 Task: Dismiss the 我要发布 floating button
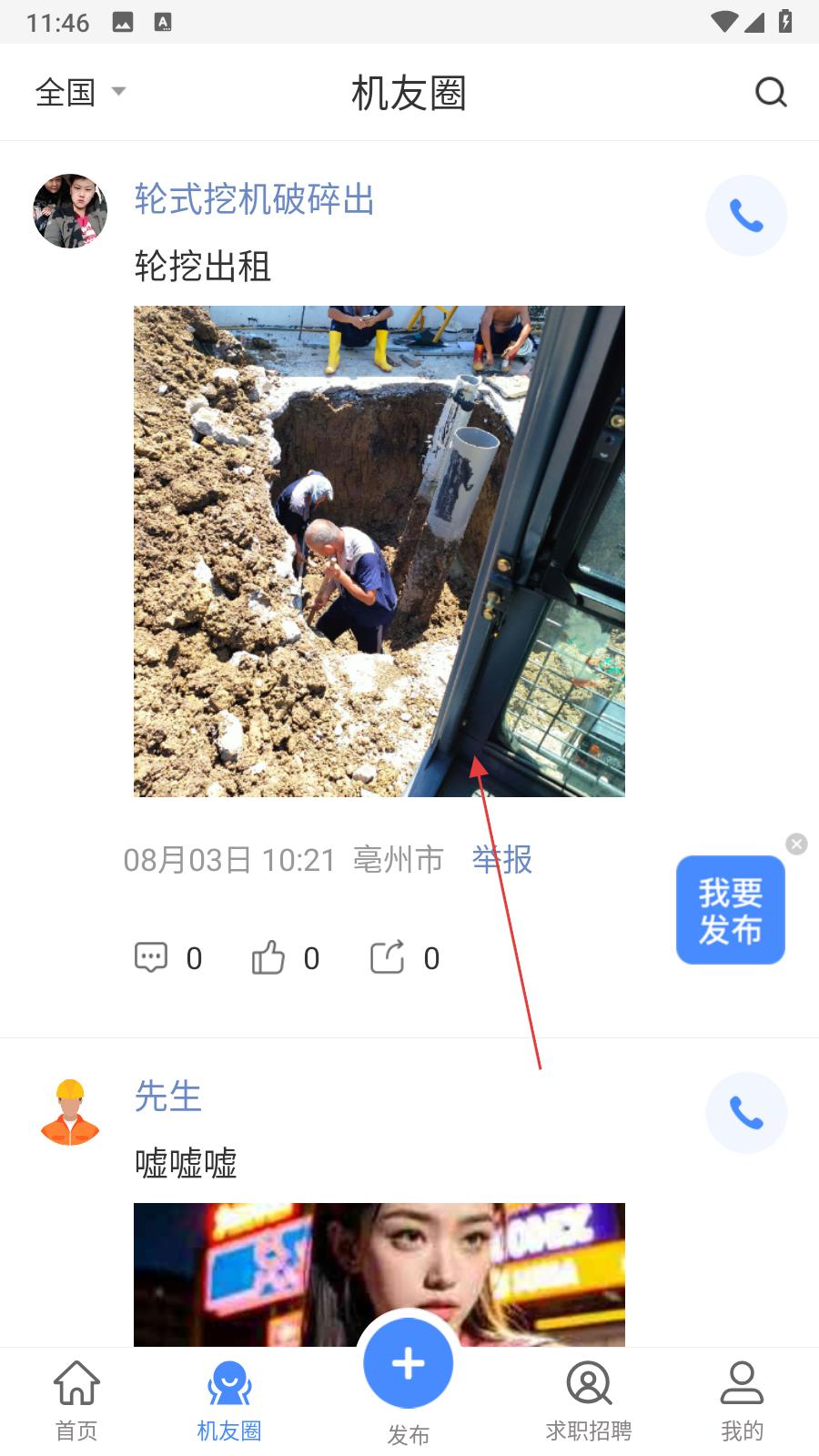click(x=796, y=844)
